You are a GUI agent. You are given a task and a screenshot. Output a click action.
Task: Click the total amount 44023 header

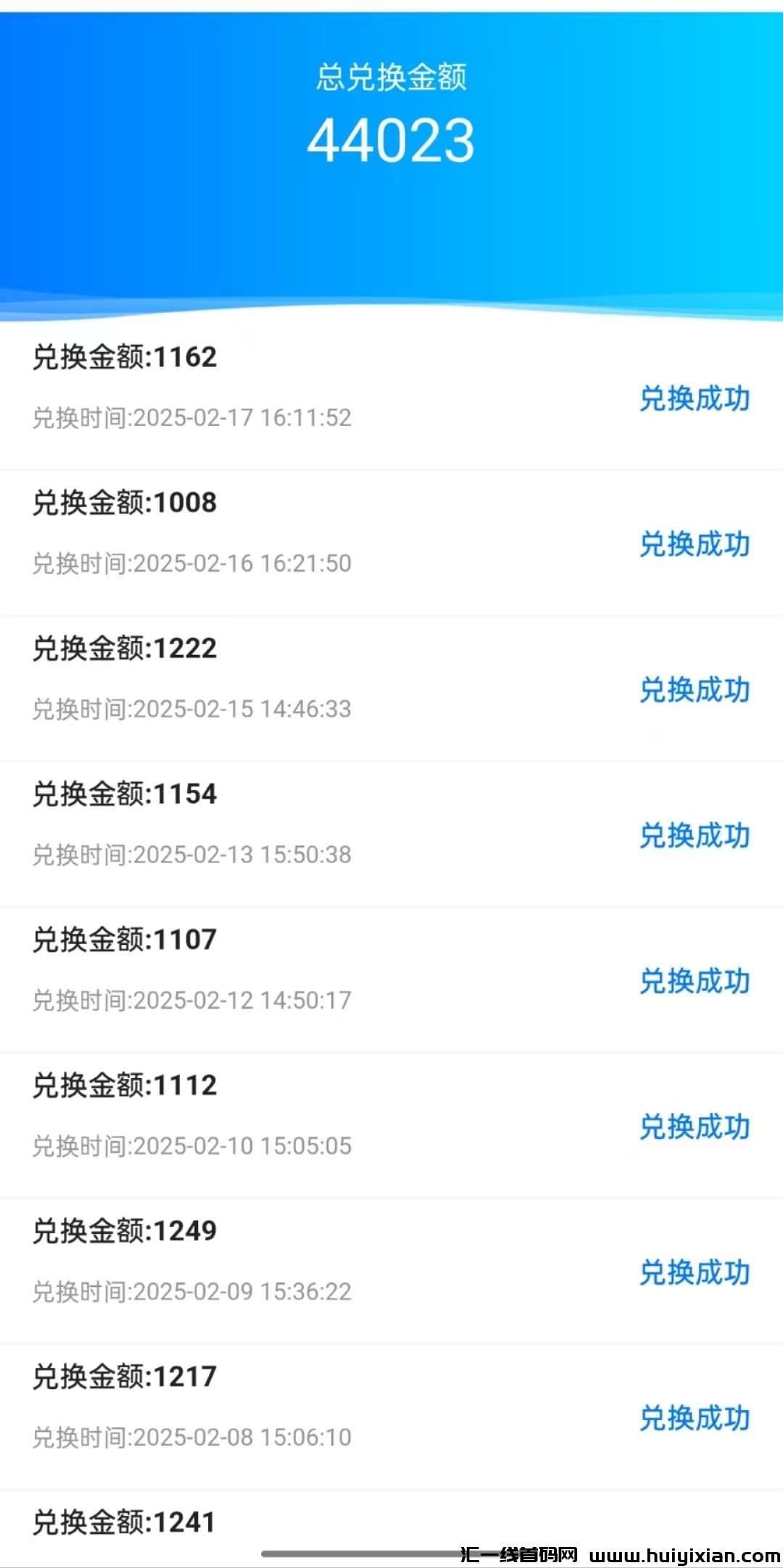coord(391,139)
